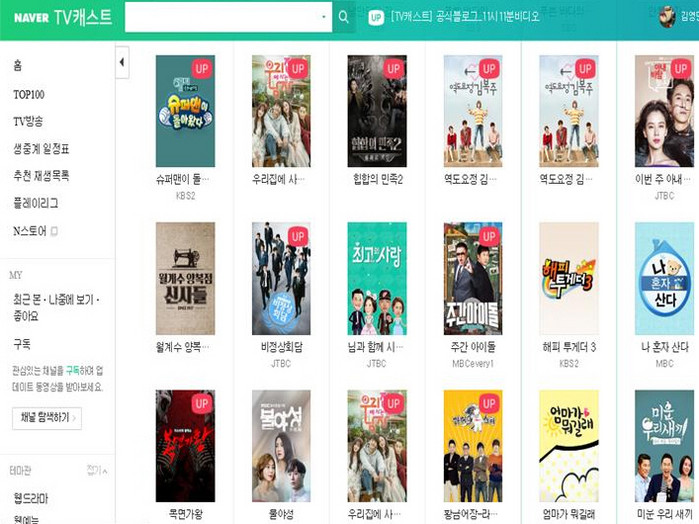Open 비정상회담 channel tile
Screen dimensions: 699x524
[x=281, y=278]
